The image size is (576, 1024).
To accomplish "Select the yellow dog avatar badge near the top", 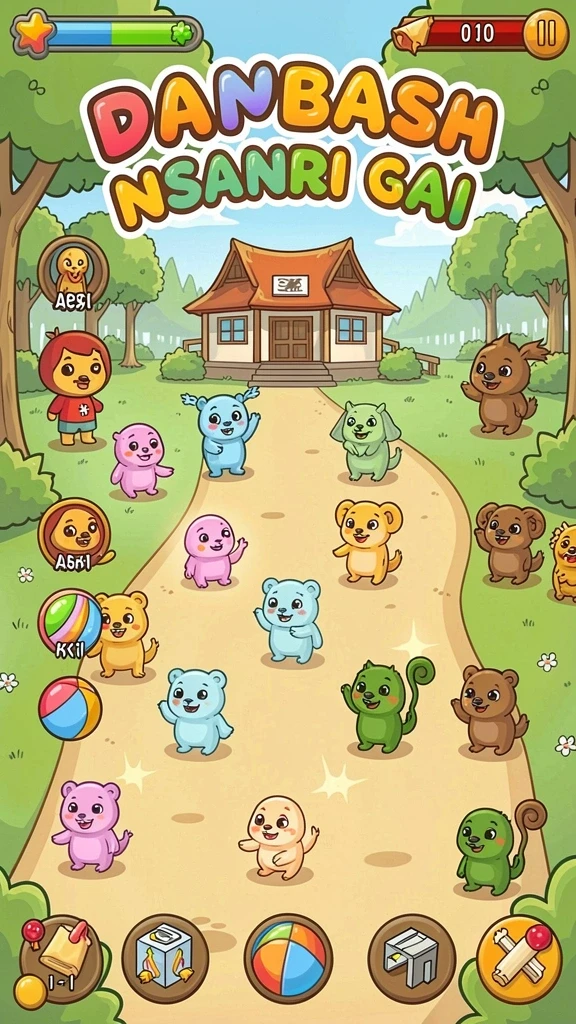I will coord(72,272).
